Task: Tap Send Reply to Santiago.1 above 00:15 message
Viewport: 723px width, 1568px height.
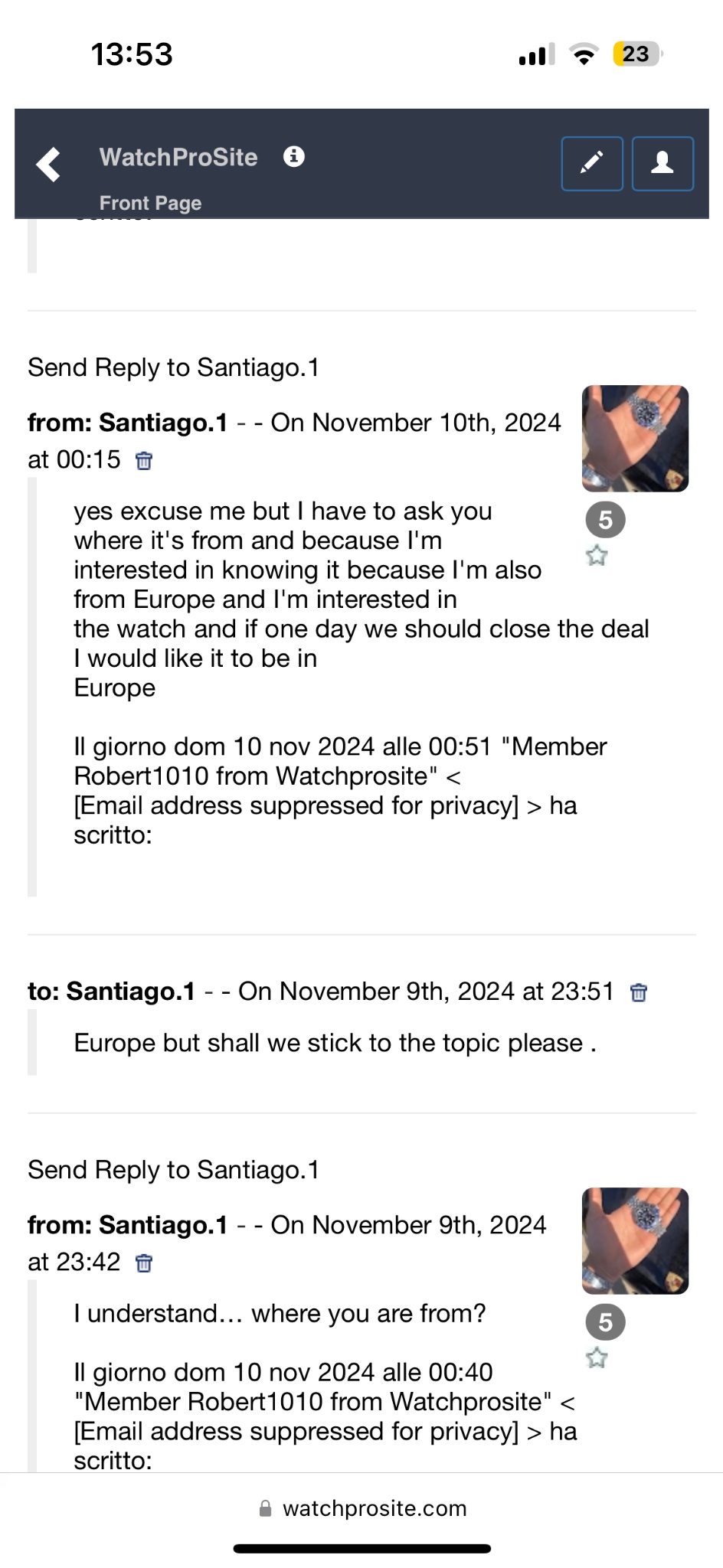Action: [x=173, y=367]
